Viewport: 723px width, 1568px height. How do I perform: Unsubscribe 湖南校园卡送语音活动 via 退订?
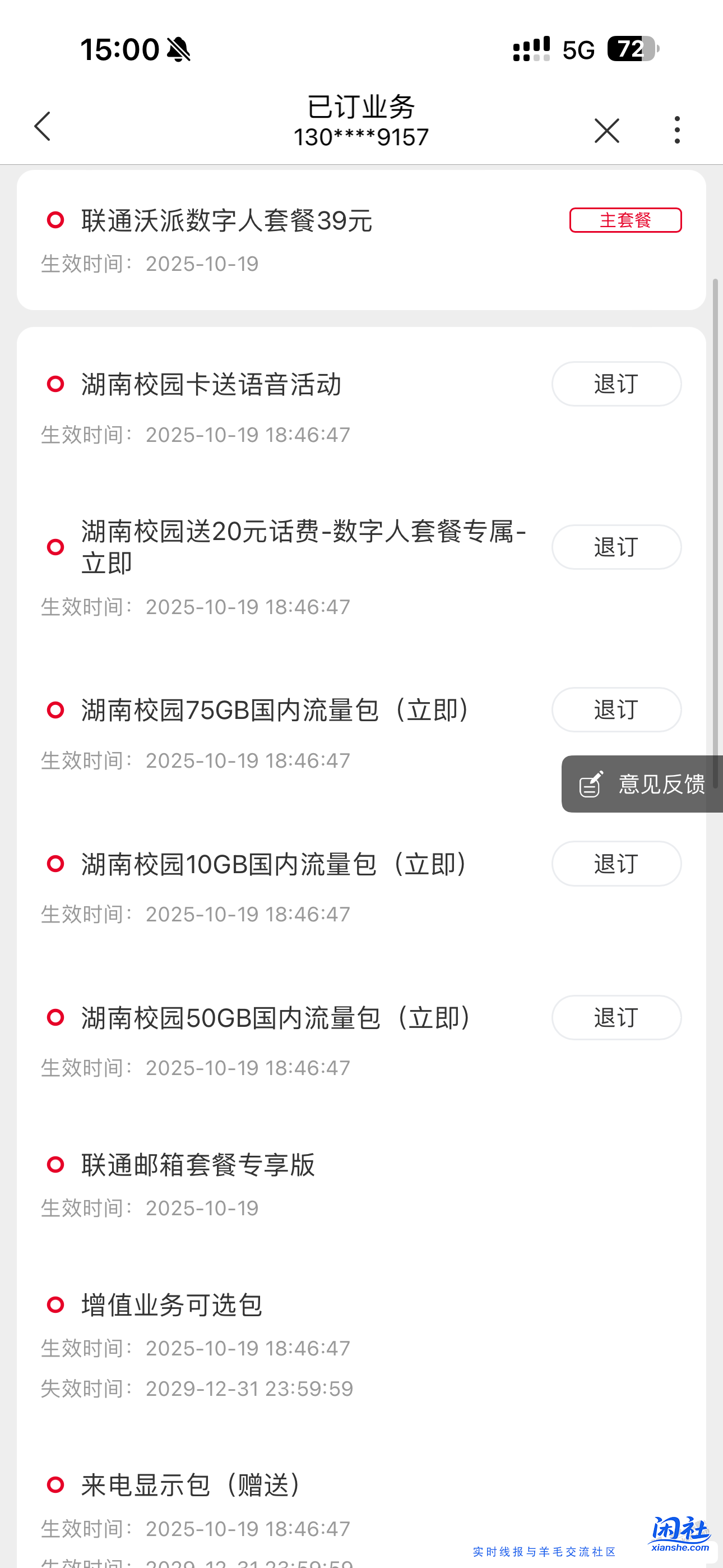[x=616, y=384]
